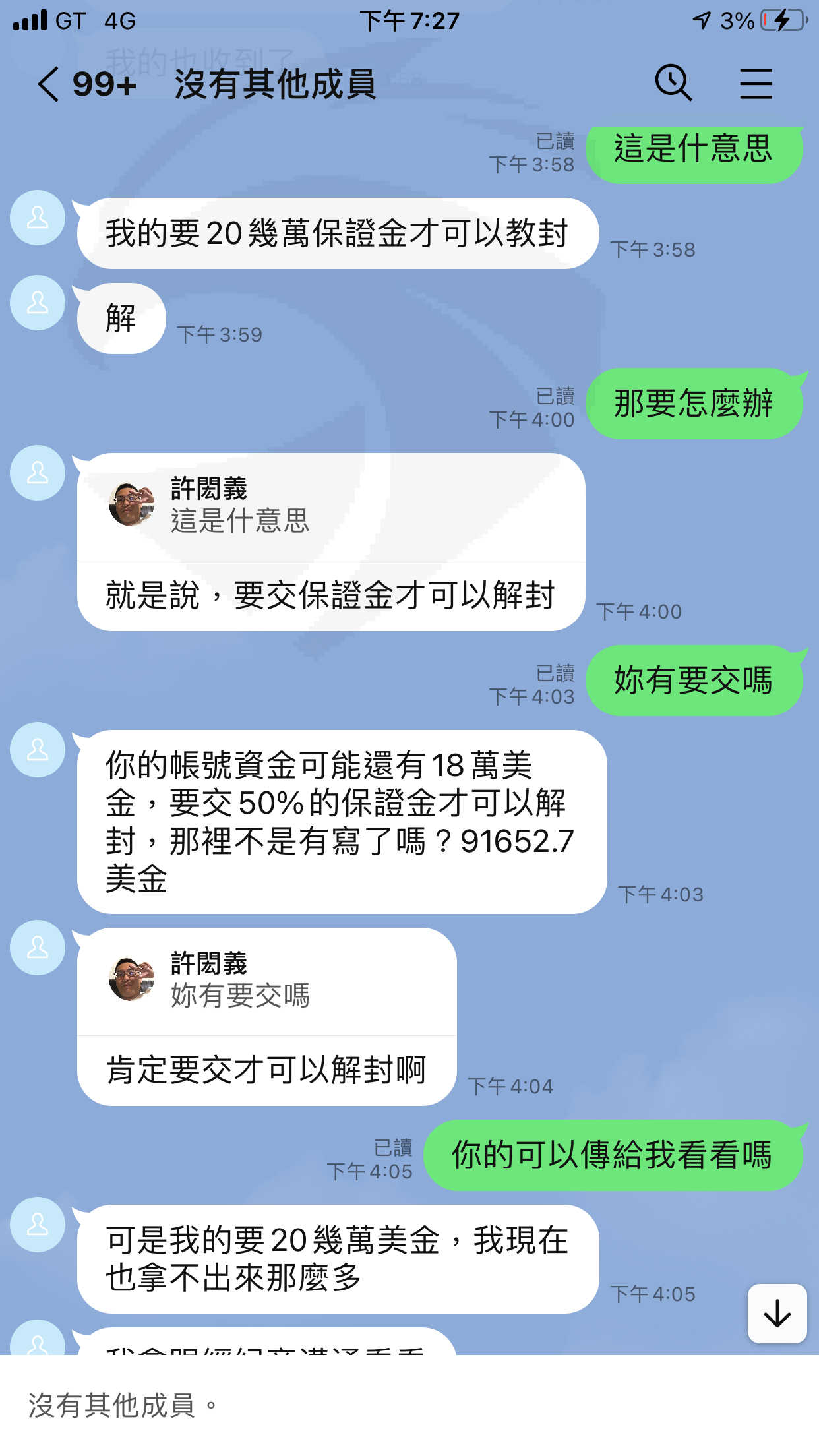Open sender avatar beside 你的帳號資金 message
This screenshot has width=819, height=1456.
point(38,750)
